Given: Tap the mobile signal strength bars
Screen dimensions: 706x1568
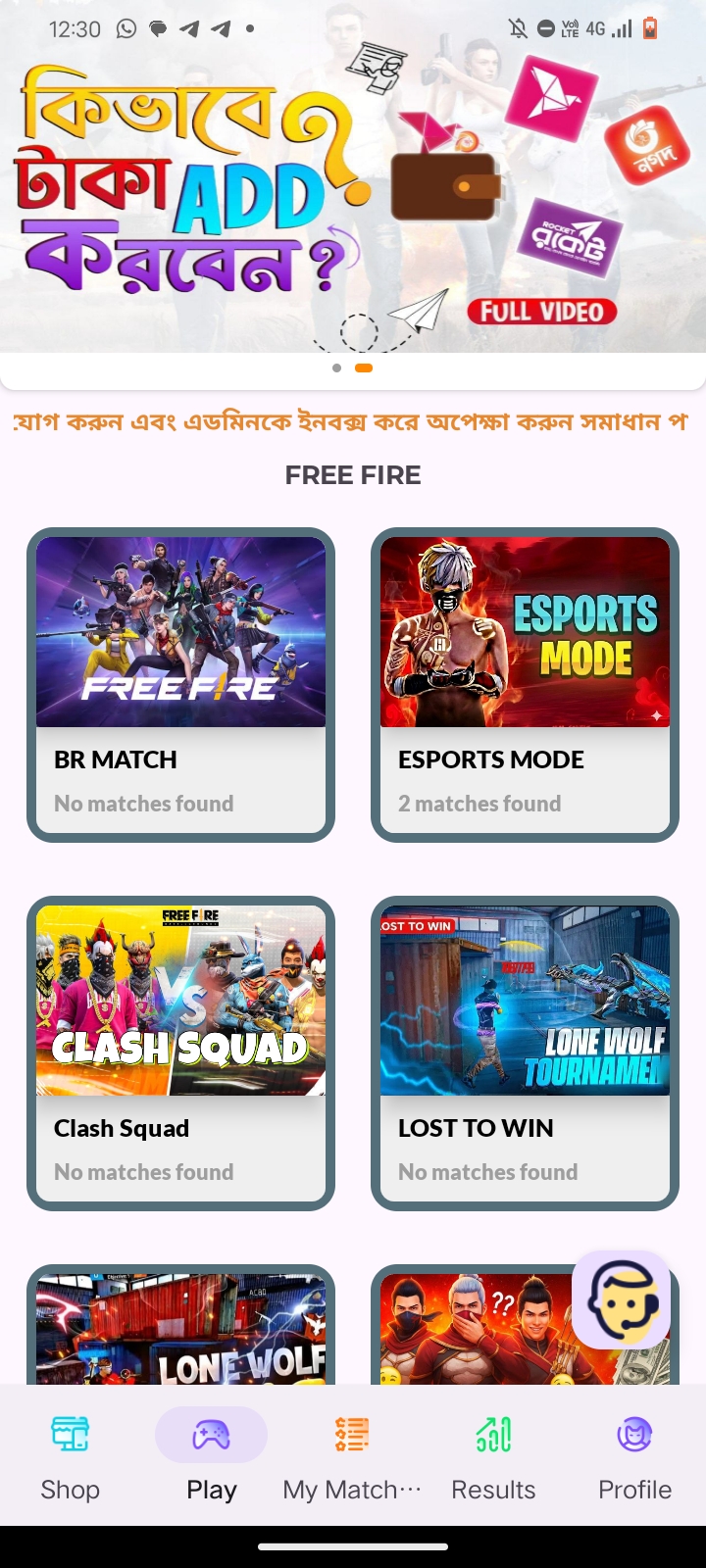Looking at the screenshot, I should click(x=622, y=29).
